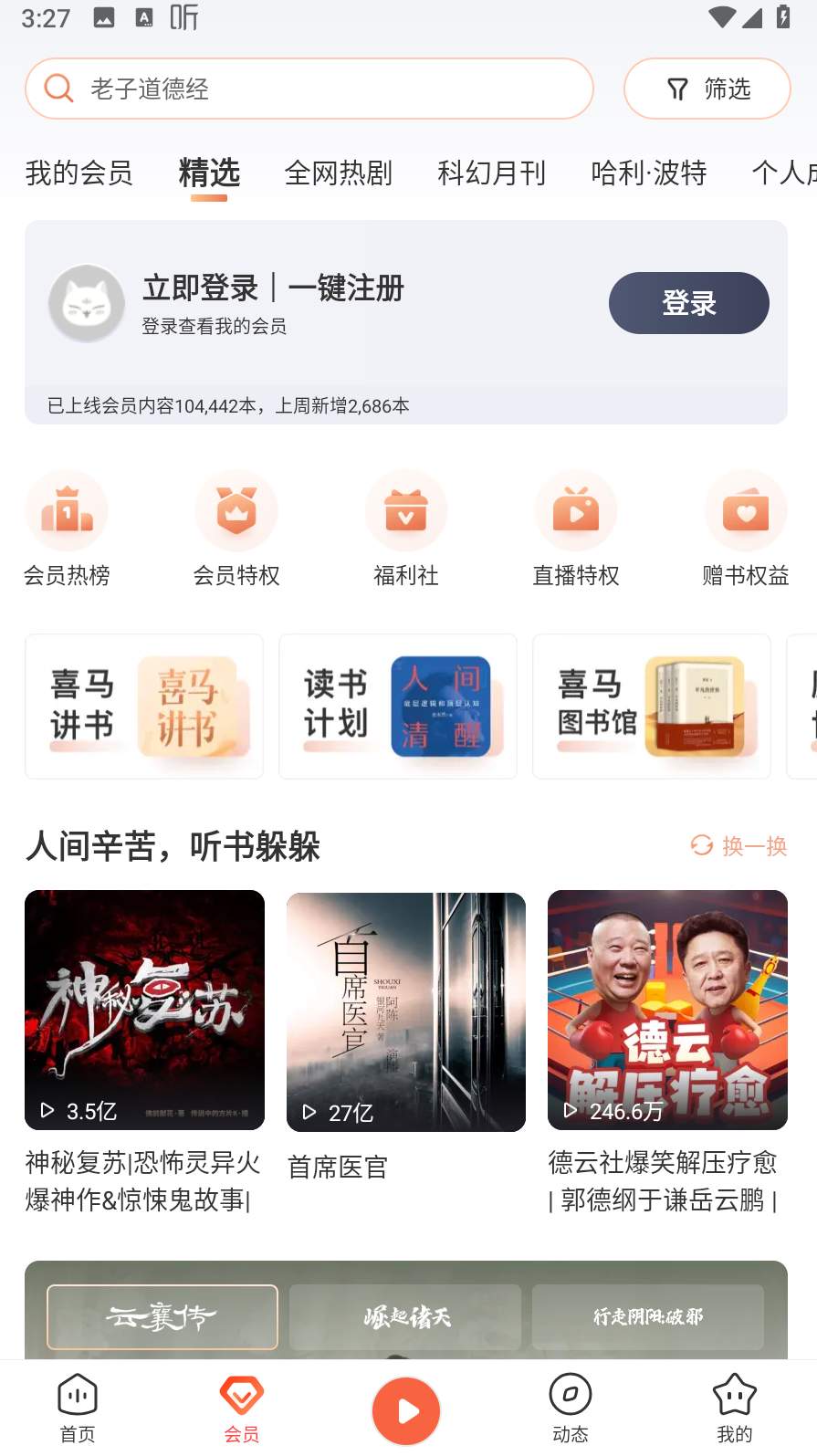Image resolution: width=817 pixels, height=1456 pixels.
Task: Open the 喜马讲书 card
Action: point(143,707)
